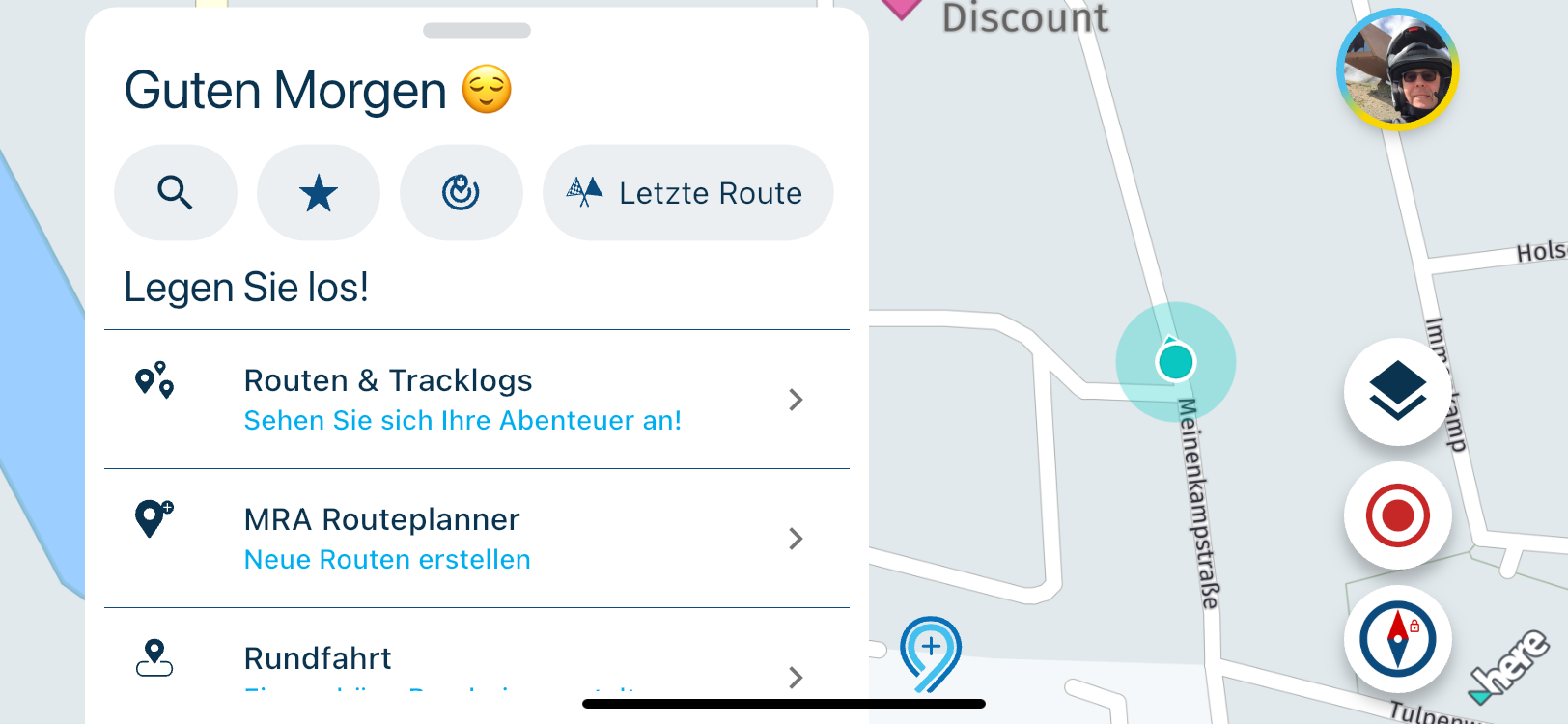Open map layers selector

pos(1397,392)
